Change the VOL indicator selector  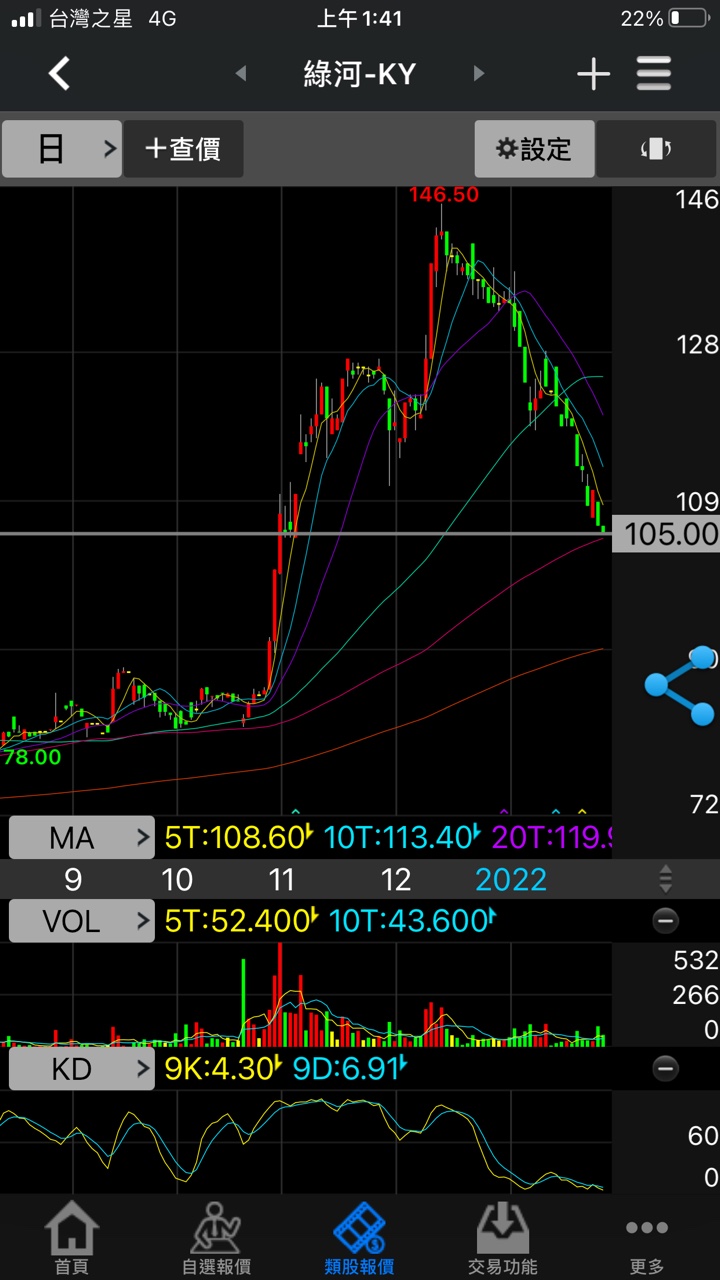click(x=82, y=921)
